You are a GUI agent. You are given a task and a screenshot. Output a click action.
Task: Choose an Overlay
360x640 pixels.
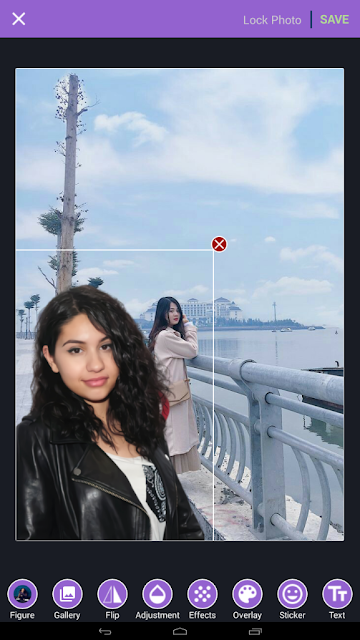pyautogui.click(x=247, y=599)
